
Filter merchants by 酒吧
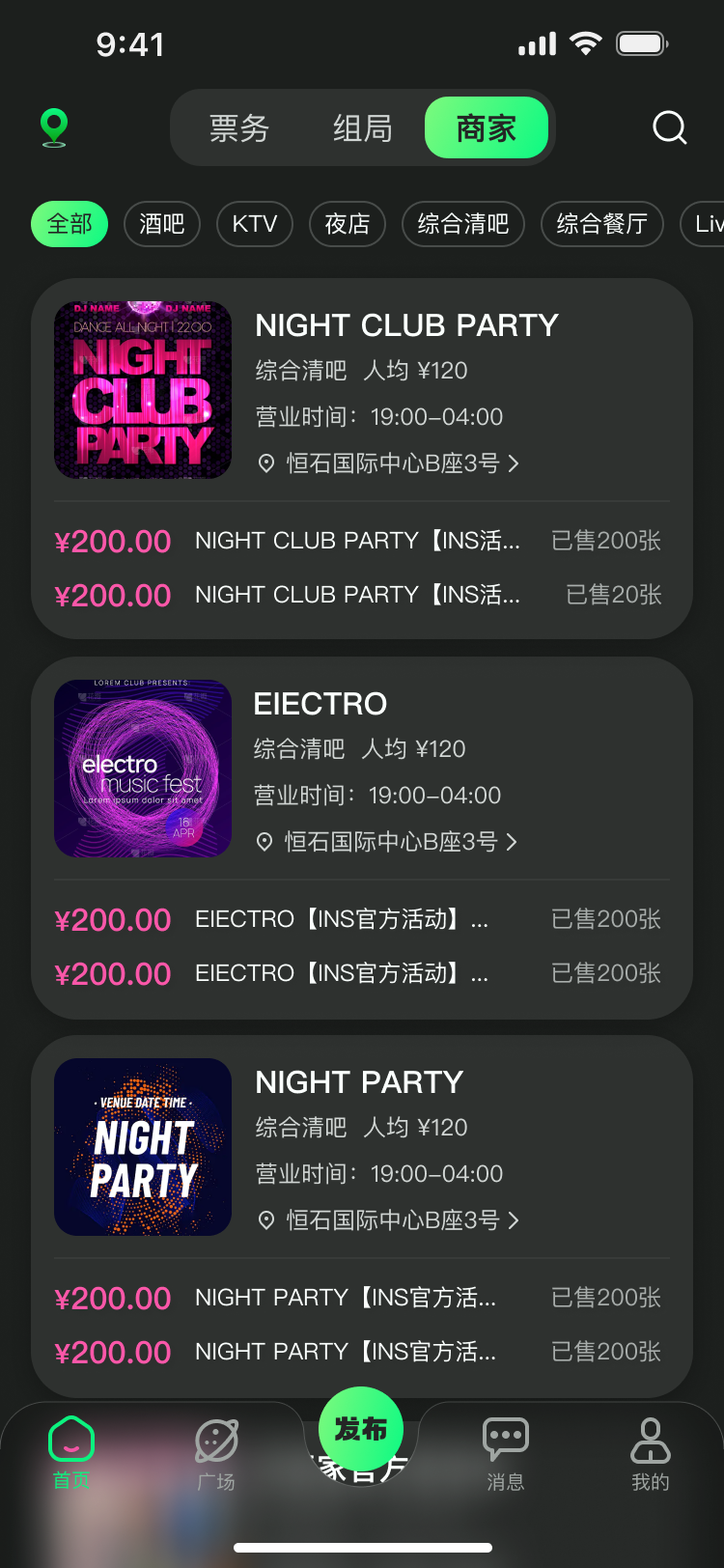click(162, 224)
